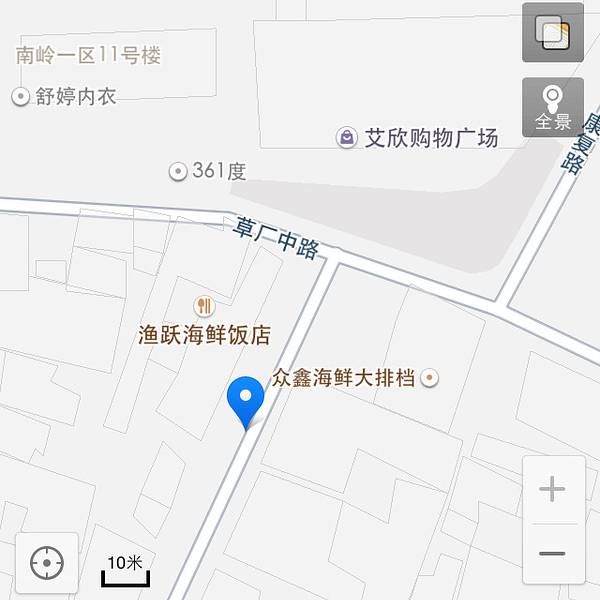Zoom out with the minus button
The height and width of the screenshot is (600, 600).
click(552, 553)
